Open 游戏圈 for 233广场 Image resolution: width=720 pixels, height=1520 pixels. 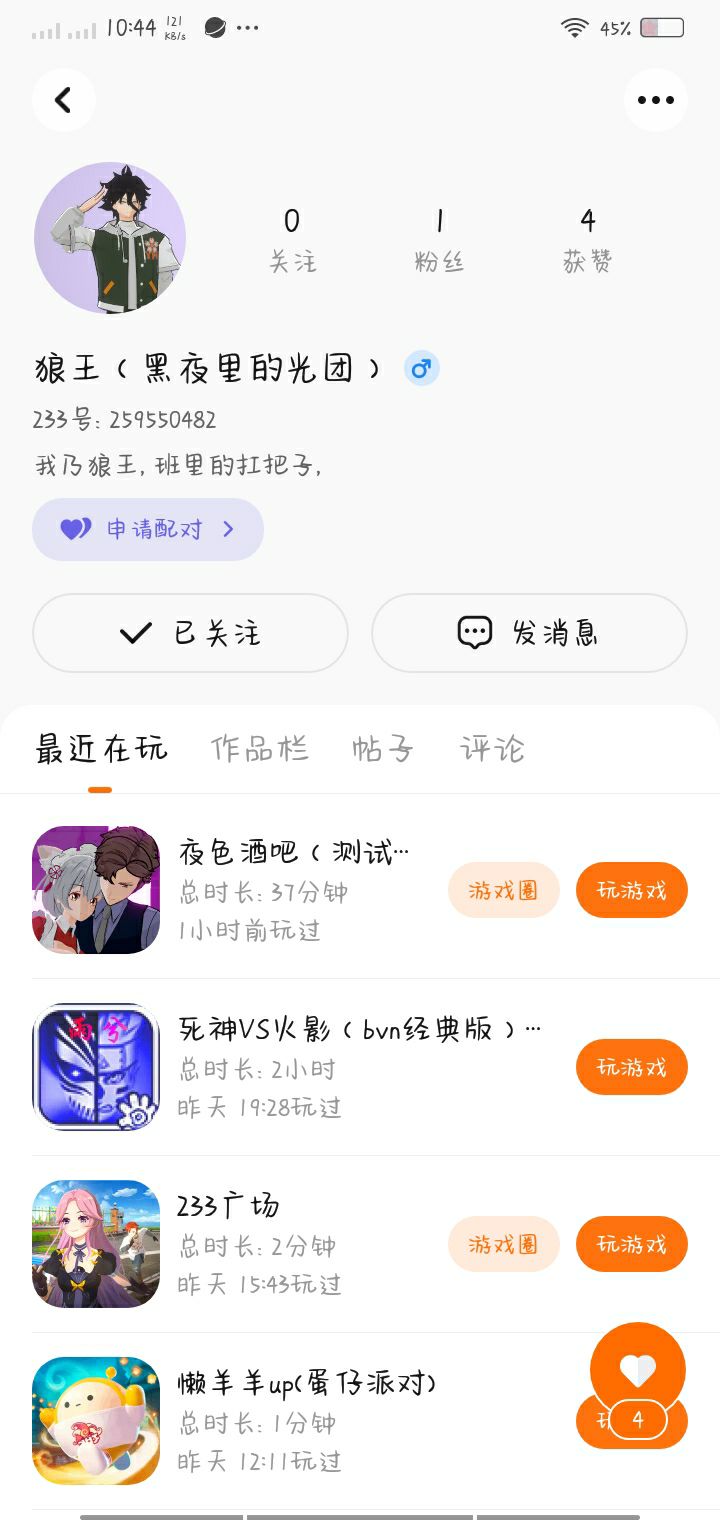pos(503,1244)
